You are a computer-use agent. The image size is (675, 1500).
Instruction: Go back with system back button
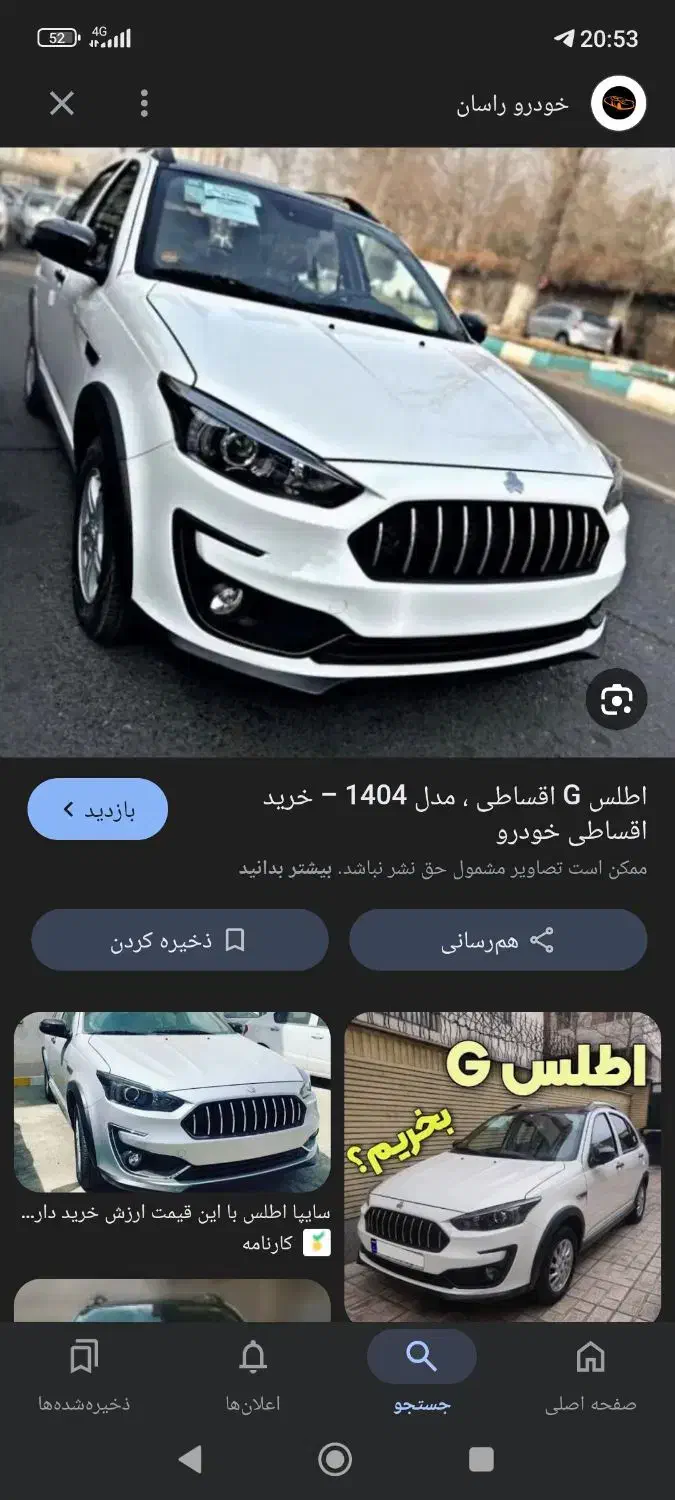point(190,1460)
